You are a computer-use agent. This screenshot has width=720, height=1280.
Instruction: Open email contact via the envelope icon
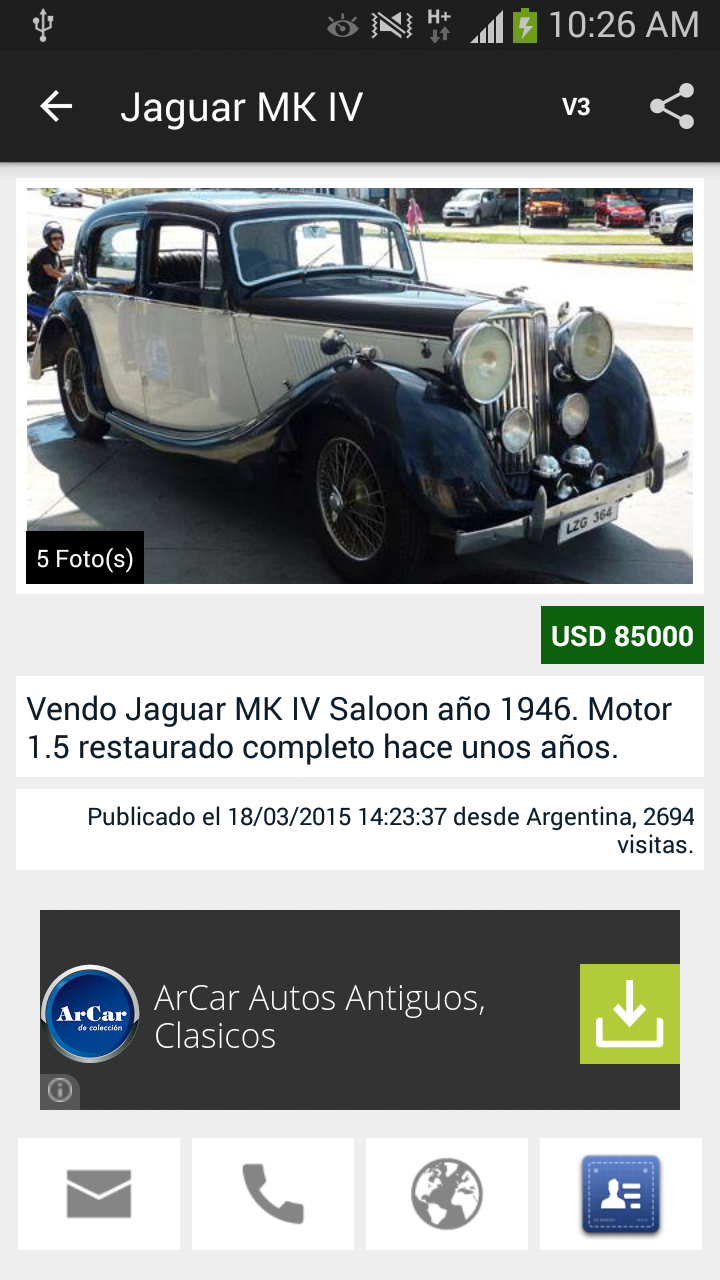(x=98, y=1193)
